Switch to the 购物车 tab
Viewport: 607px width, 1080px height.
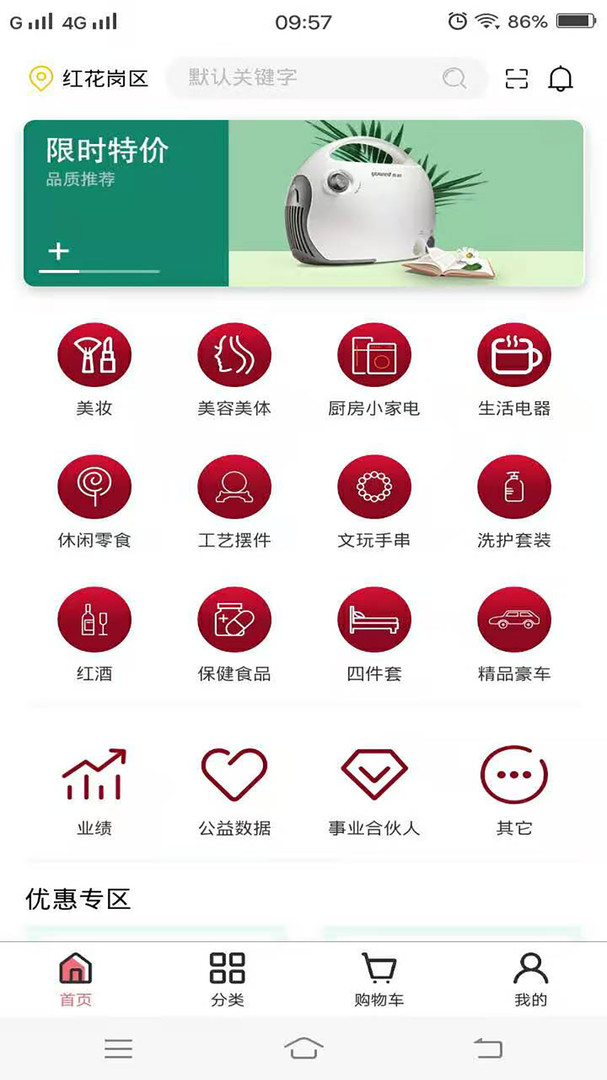tap(379, 979)
